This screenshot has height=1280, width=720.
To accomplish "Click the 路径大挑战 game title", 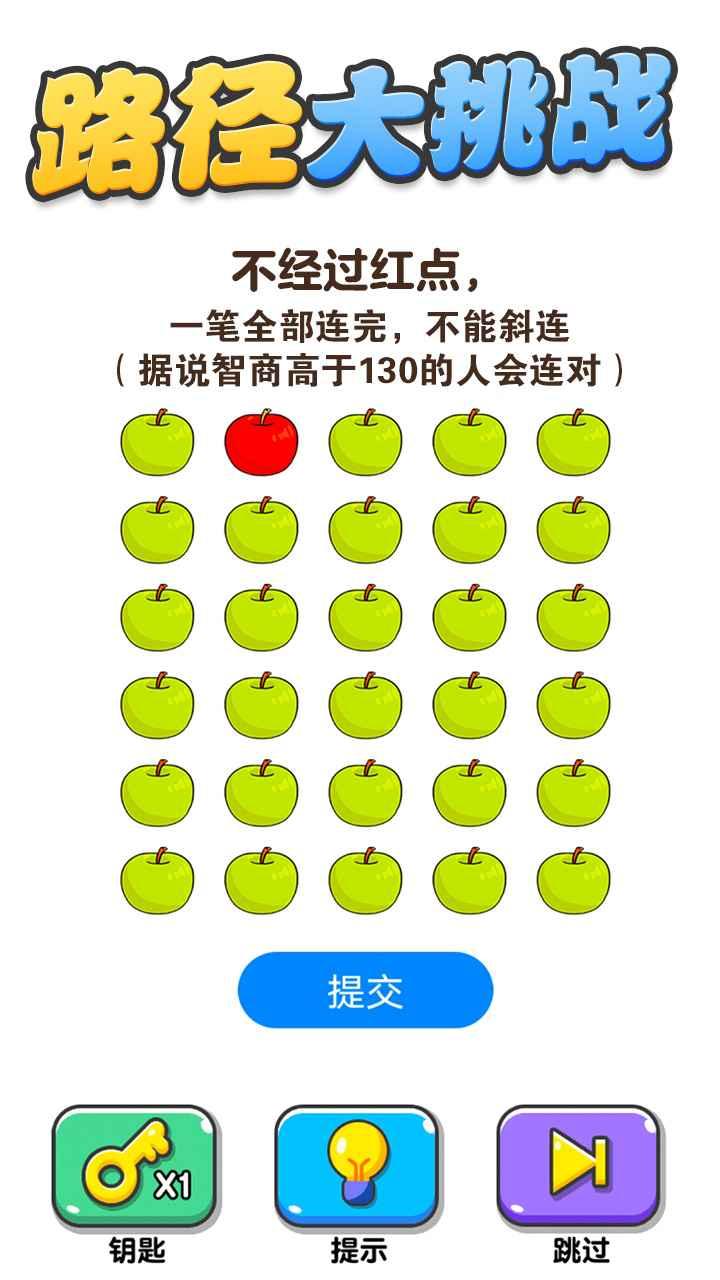I will pyautogui.click(x=360, y=120).
